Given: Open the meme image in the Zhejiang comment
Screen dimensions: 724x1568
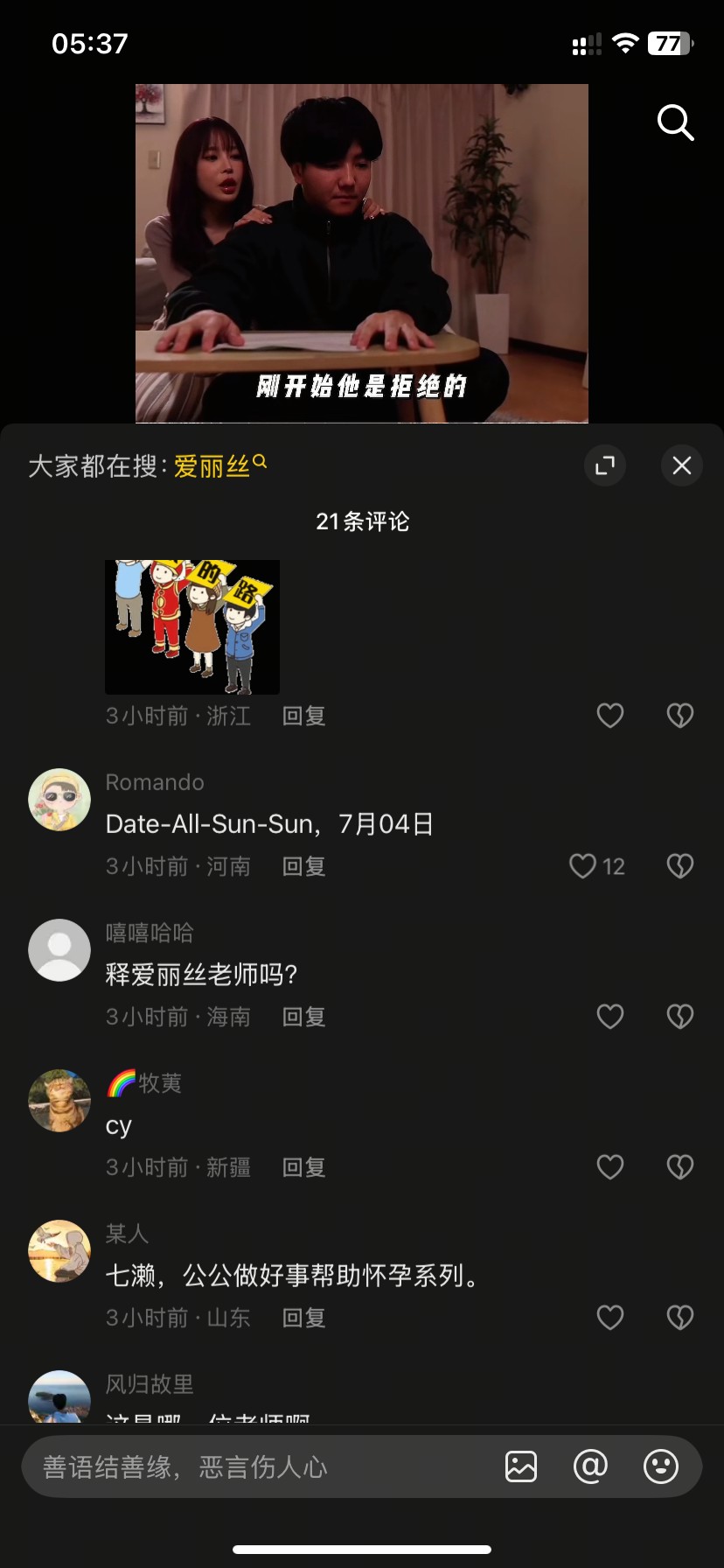Looking at the screenshot, I should click(192, 626).
